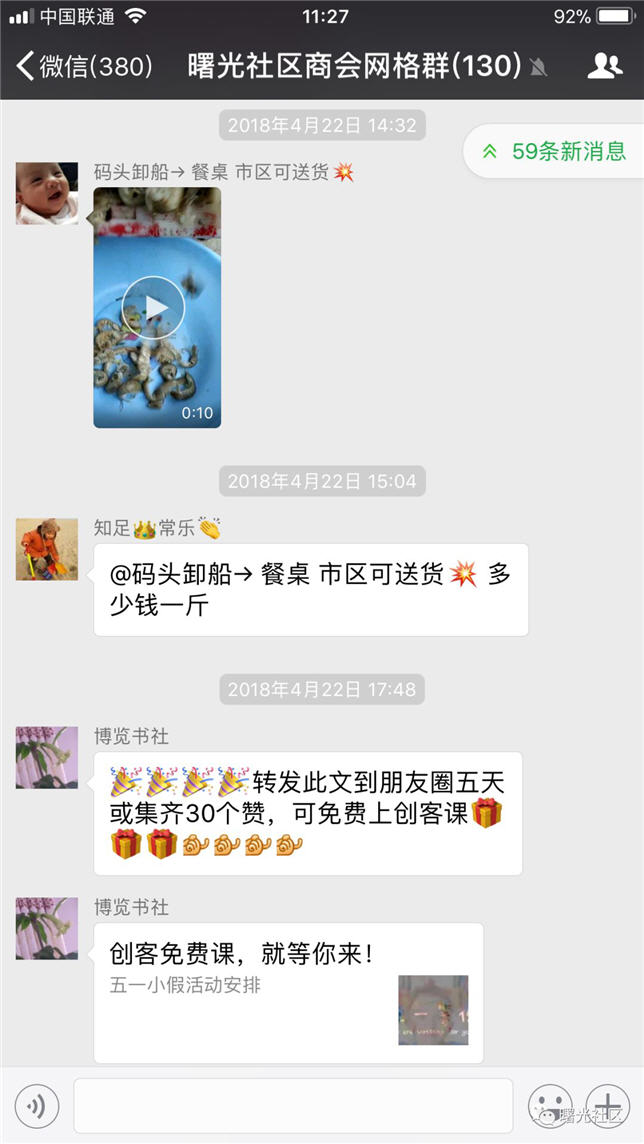Open the baby-photo avatar of 码头卸船 sender
The height and width of the screenshot is (1144, 644).
tap(47, 193)
